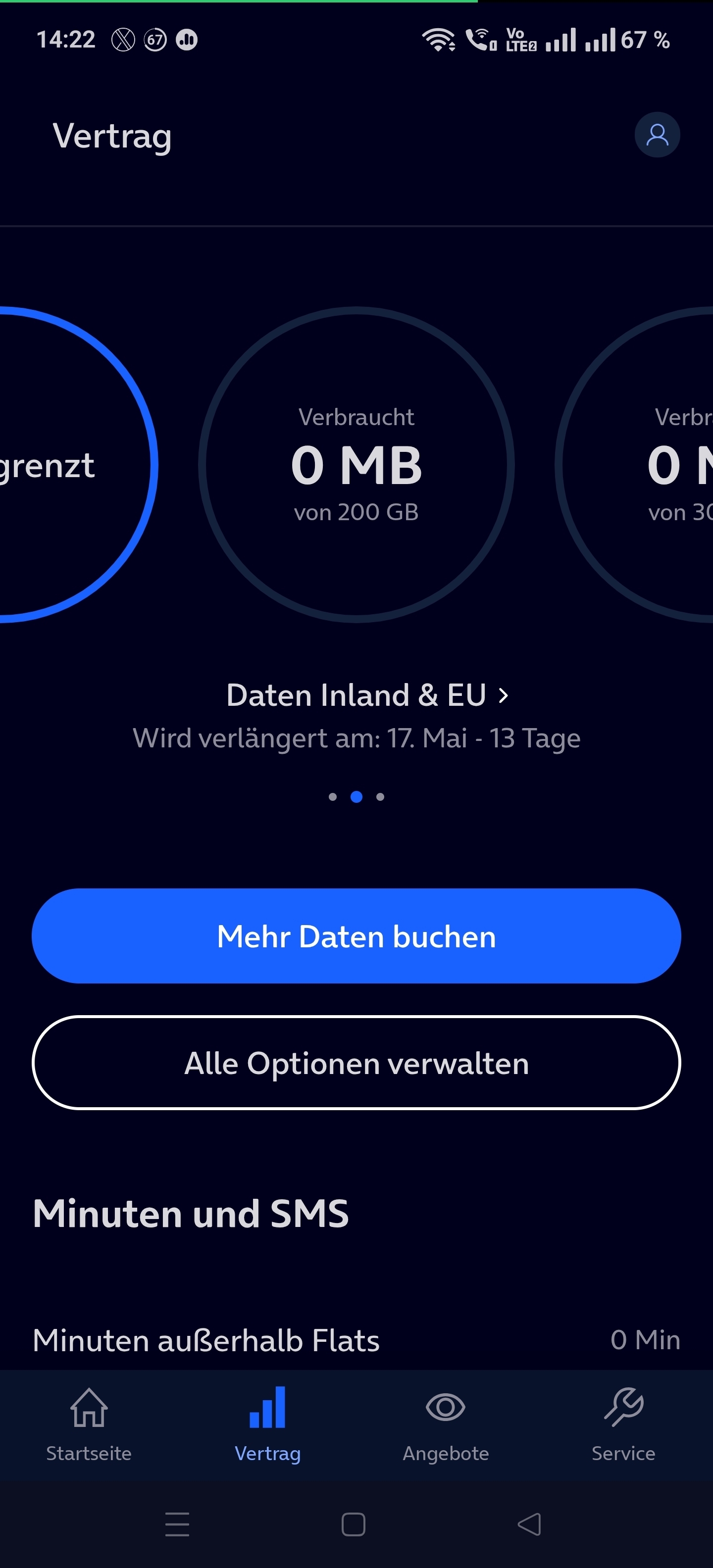Screen dimensions: 713x1568
Task: Open the profile account icon
Action: 657,135
